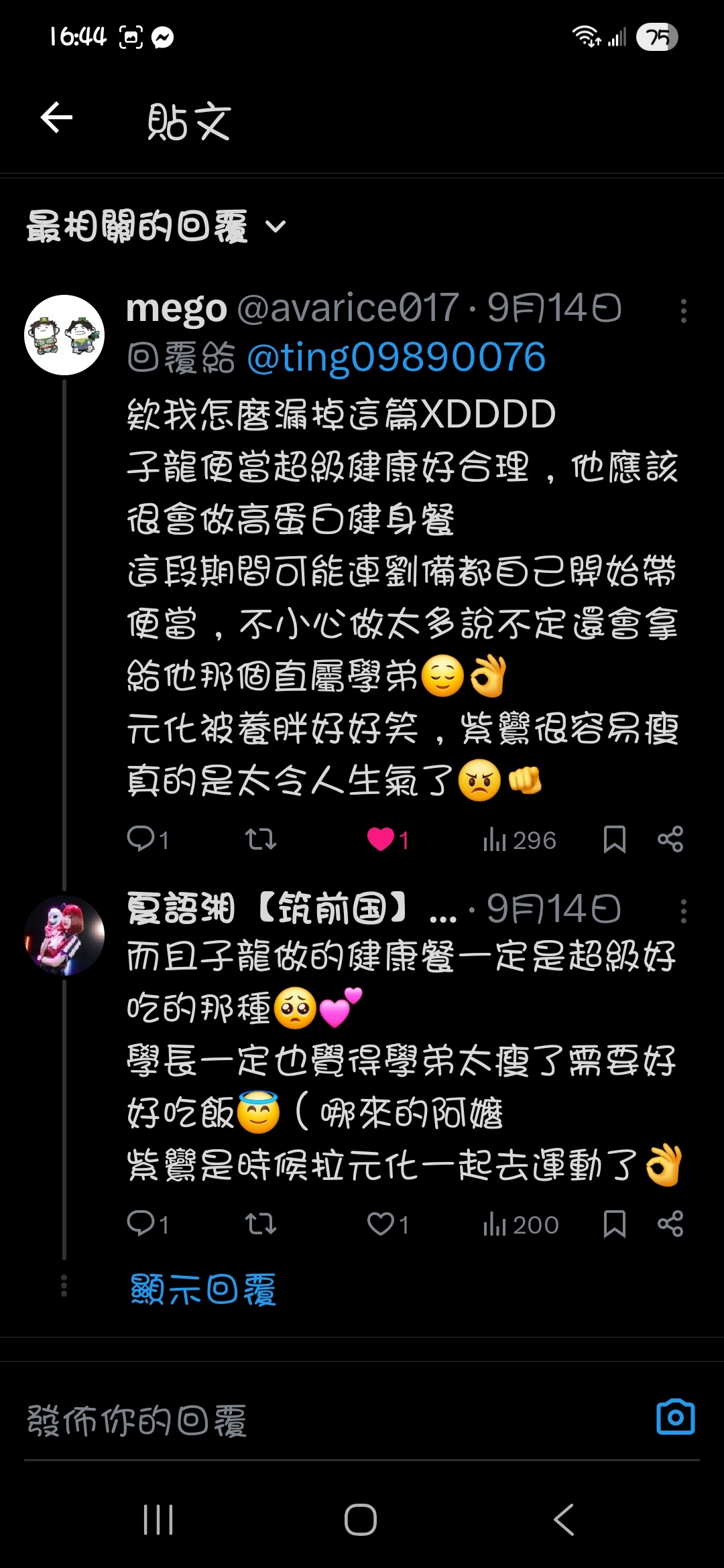
Task: Open the camera to attach a photo
Action: (675, 1417)
